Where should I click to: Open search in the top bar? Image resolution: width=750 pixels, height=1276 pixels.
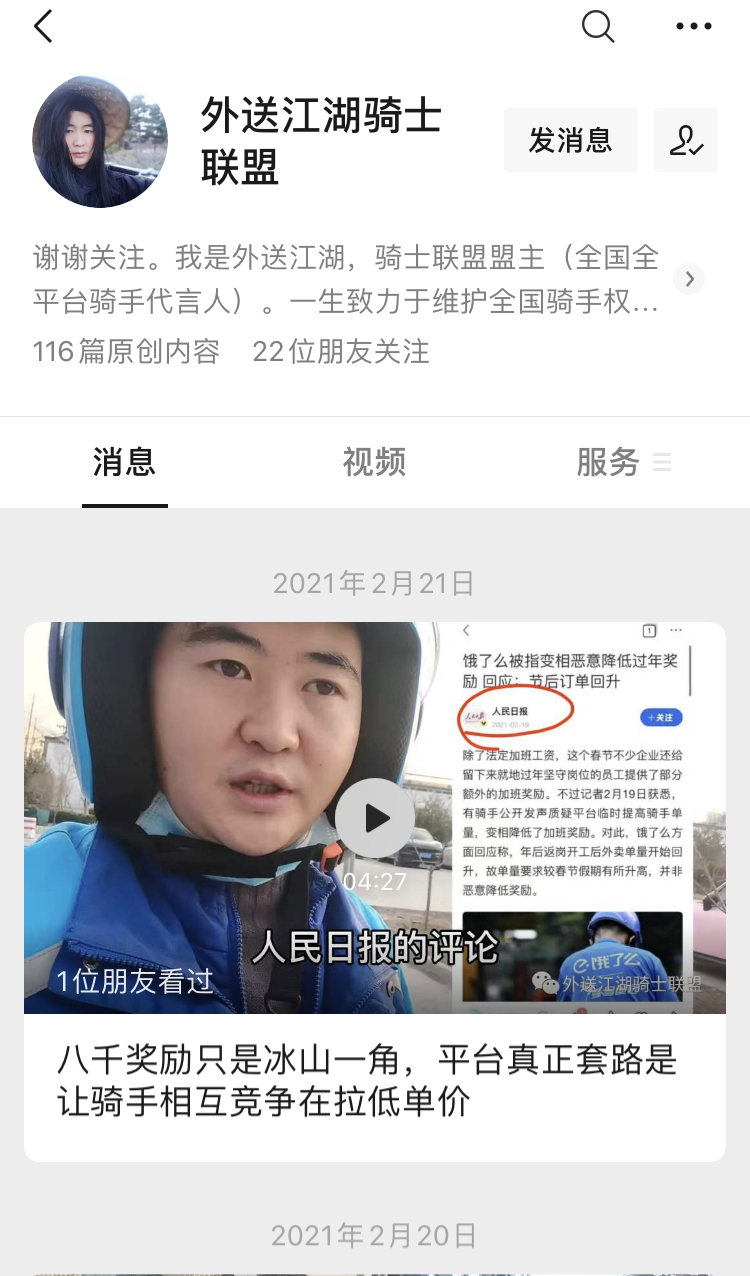(598, 27)
